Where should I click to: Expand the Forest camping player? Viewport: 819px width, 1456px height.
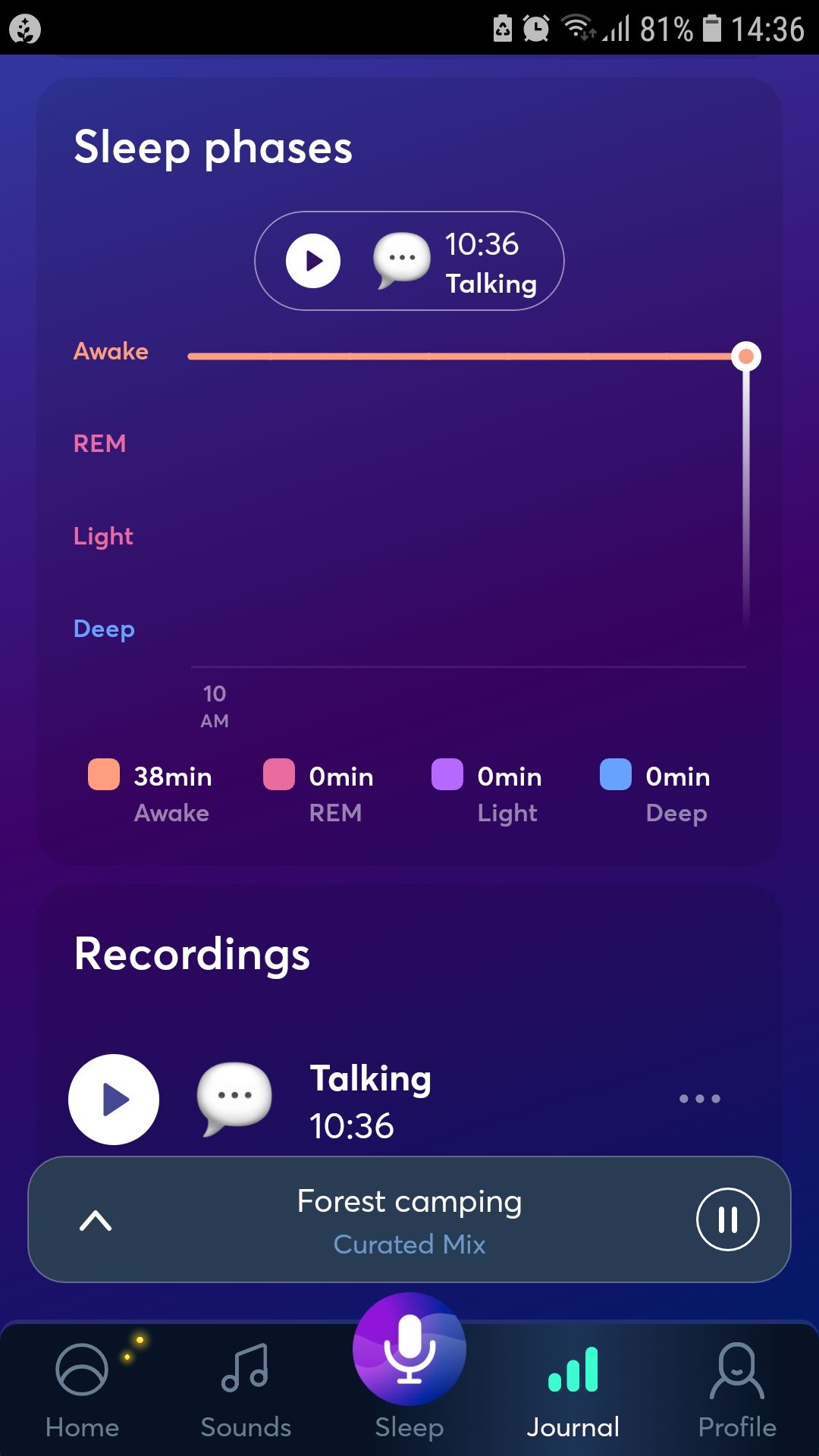click(x=96, y=1220)
